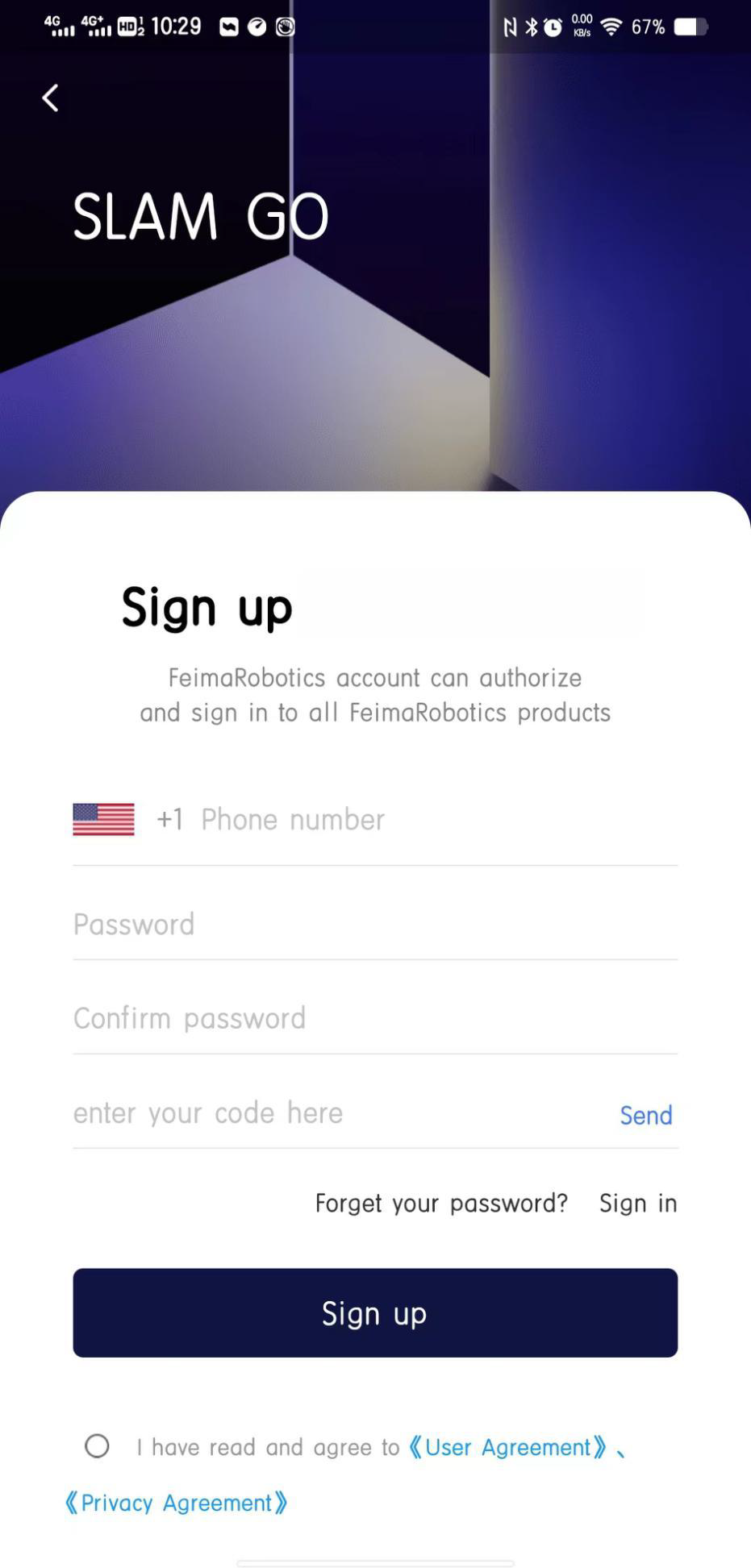Focus the verification code field
The image size is (751, 1568).
(x=323, y=1113)
